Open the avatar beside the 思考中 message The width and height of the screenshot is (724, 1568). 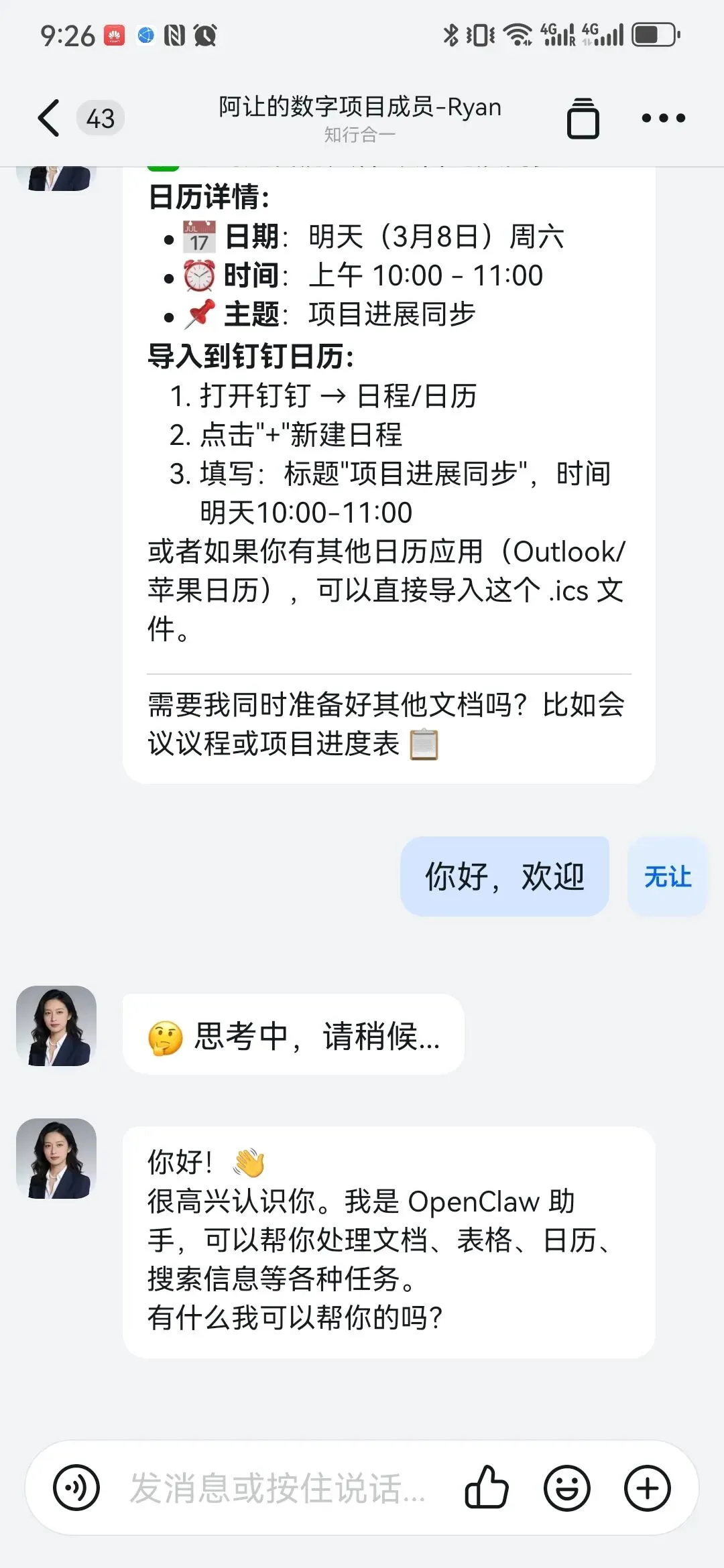pos(56,1026)
